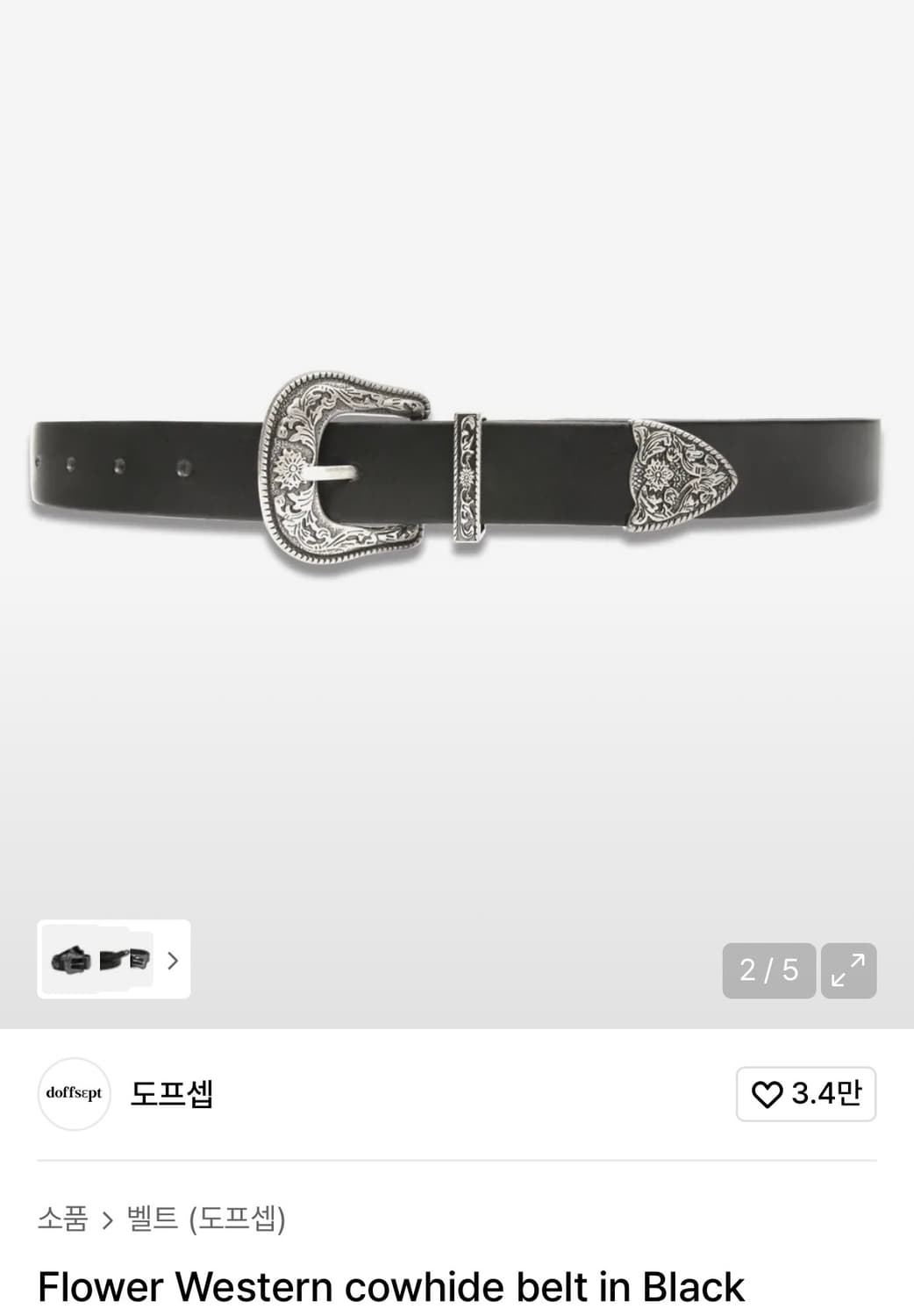Select the breadcrumb separator chevron
This screenshot has height=1316, width=914.
[107, 1218]
